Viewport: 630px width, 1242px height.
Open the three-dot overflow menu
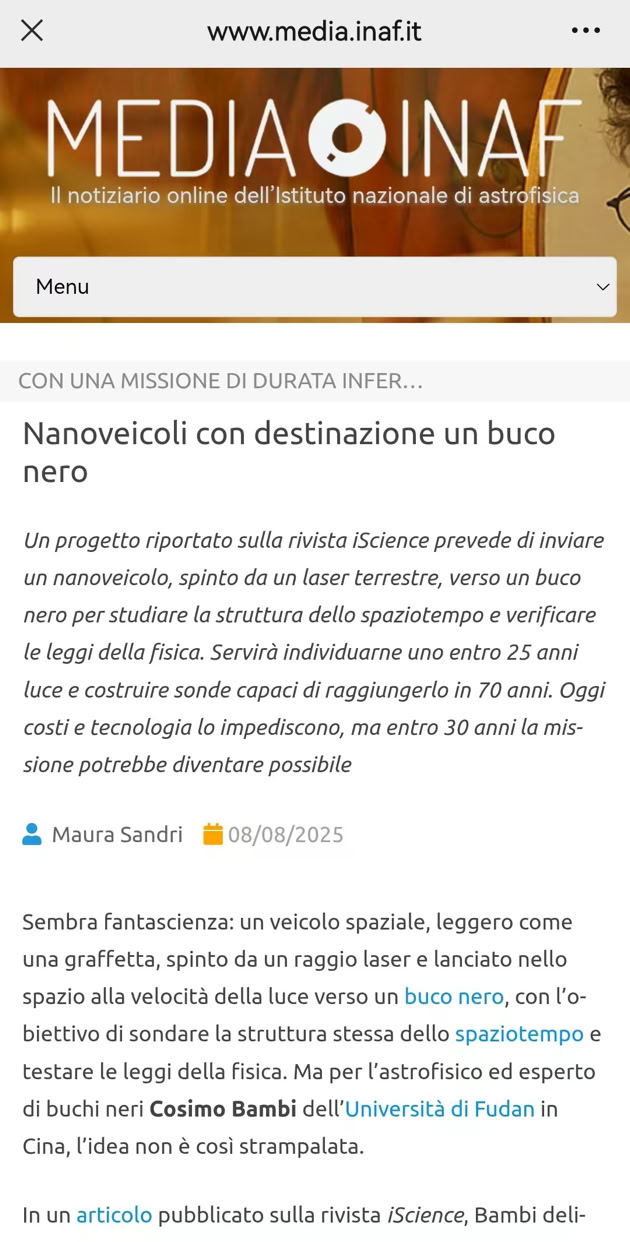point(586,31)
